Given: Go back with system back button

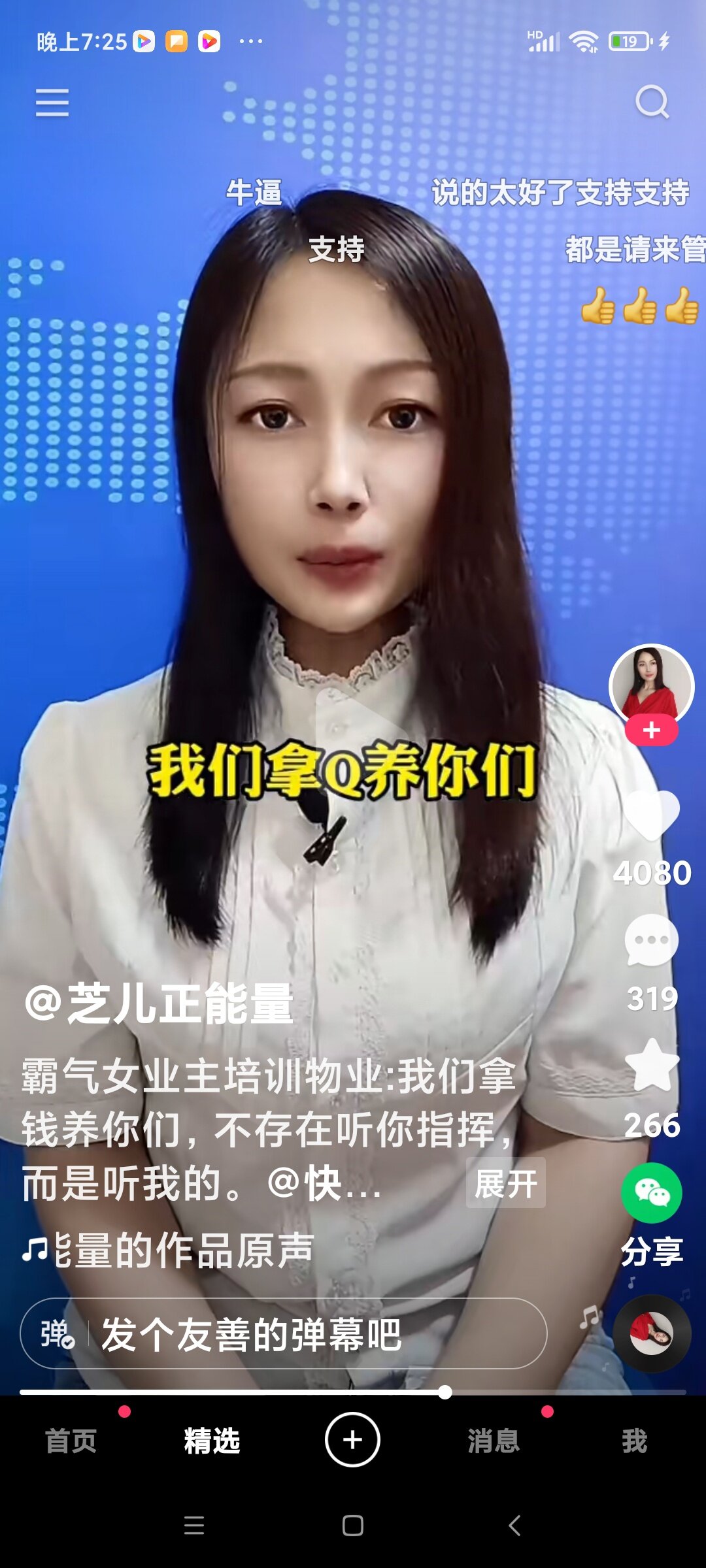Looking at the screenshot, I should point(514,1526).
